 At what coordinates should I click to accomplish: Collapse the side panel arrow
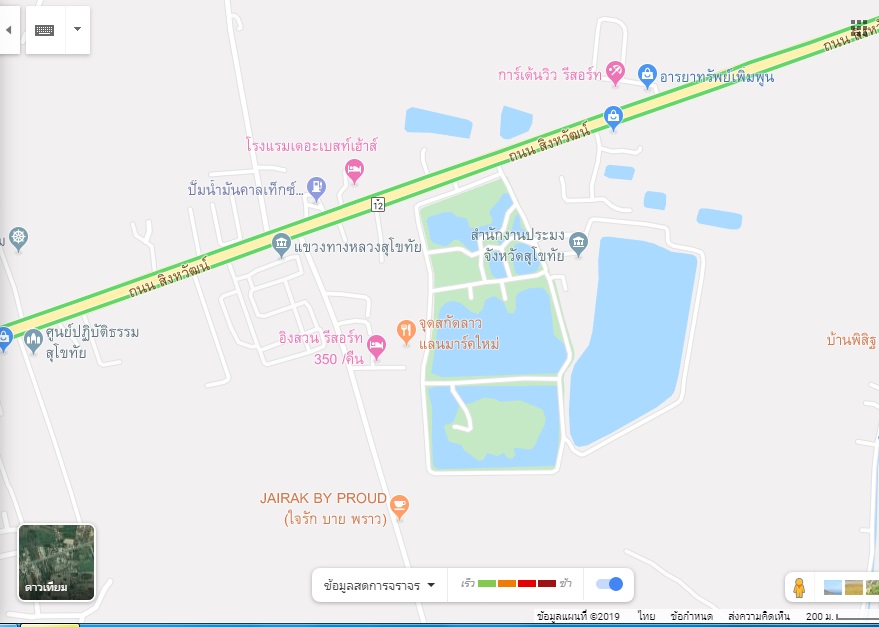[9, 30]
